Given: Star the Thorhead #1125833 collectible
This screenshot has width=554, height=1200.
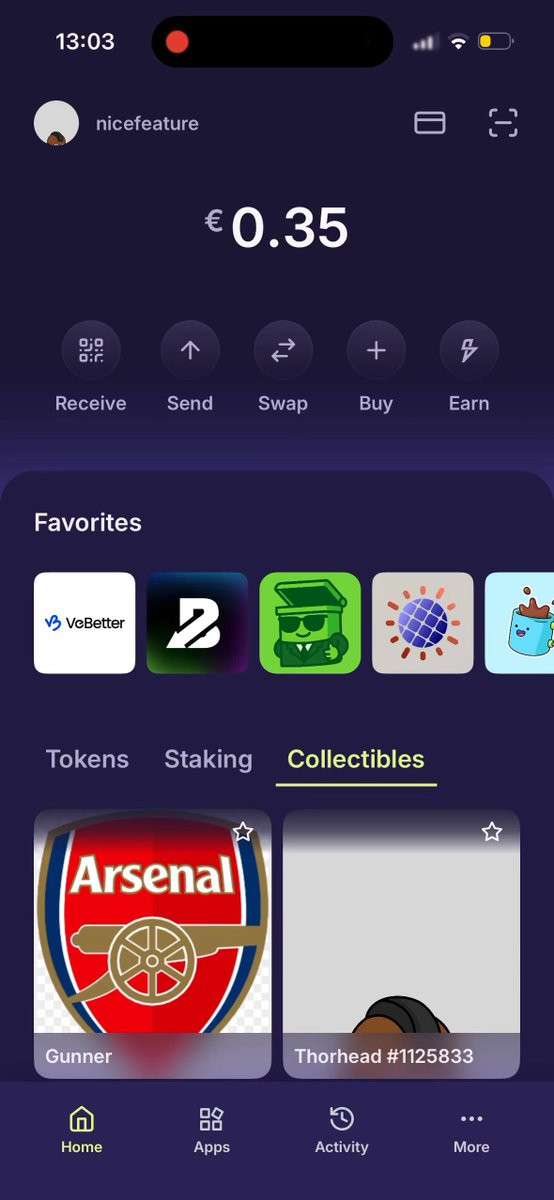Looking at the screenshot, I should (x=491, y=832).
